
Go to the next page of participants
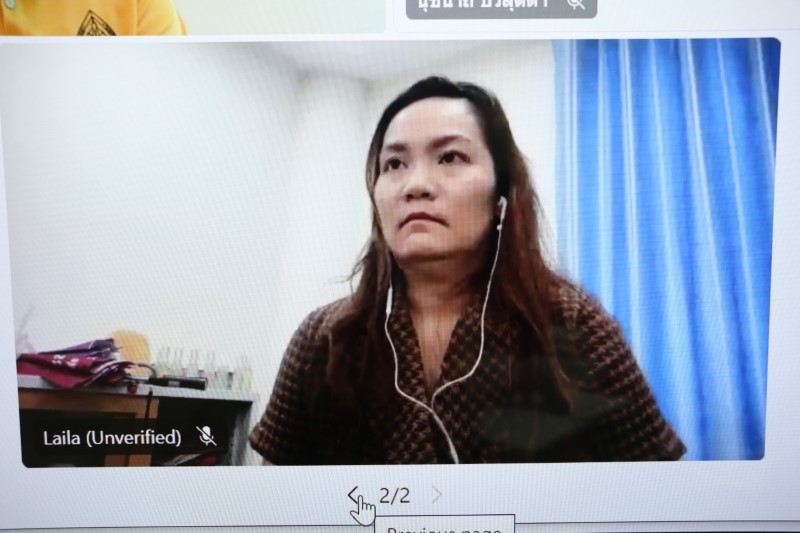437,494
